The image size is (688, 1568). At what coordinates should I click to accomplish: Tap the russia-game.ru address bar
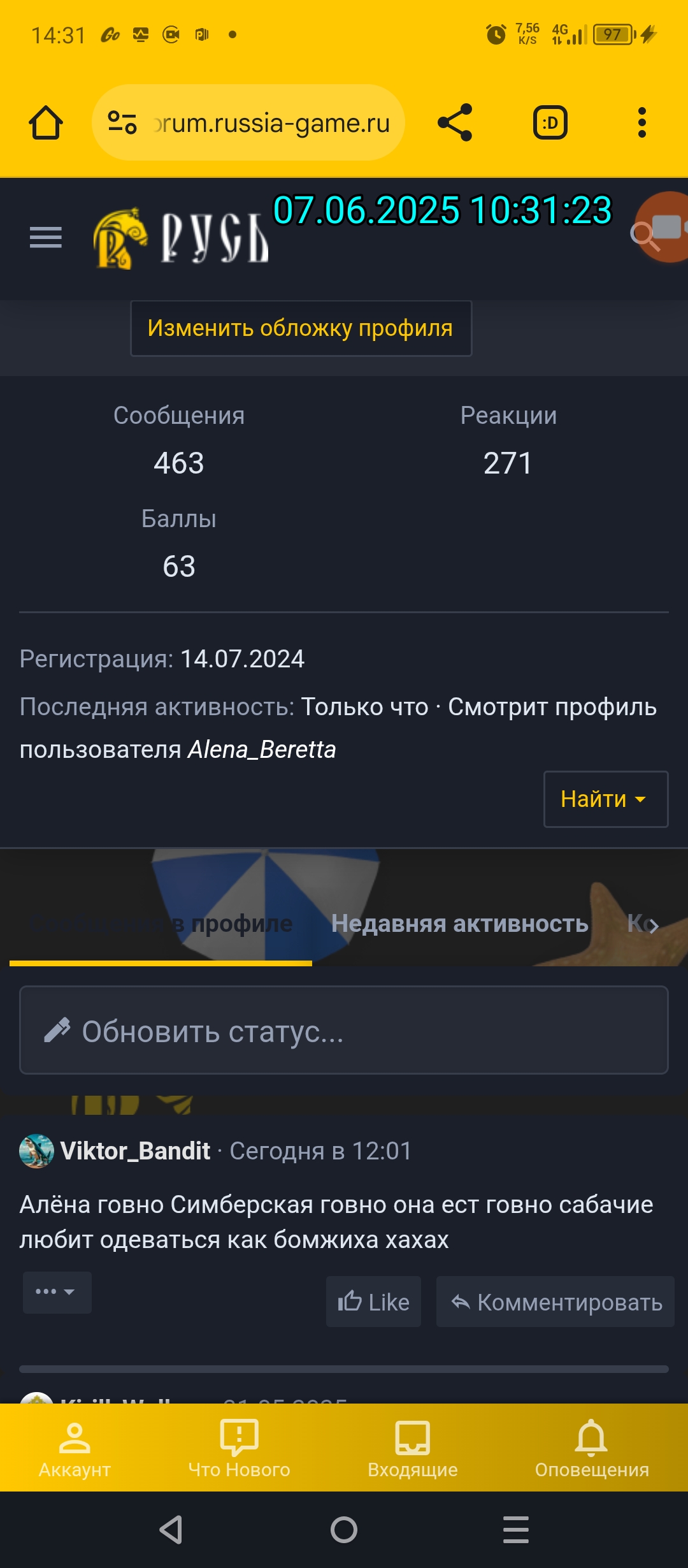coord(248,122)
